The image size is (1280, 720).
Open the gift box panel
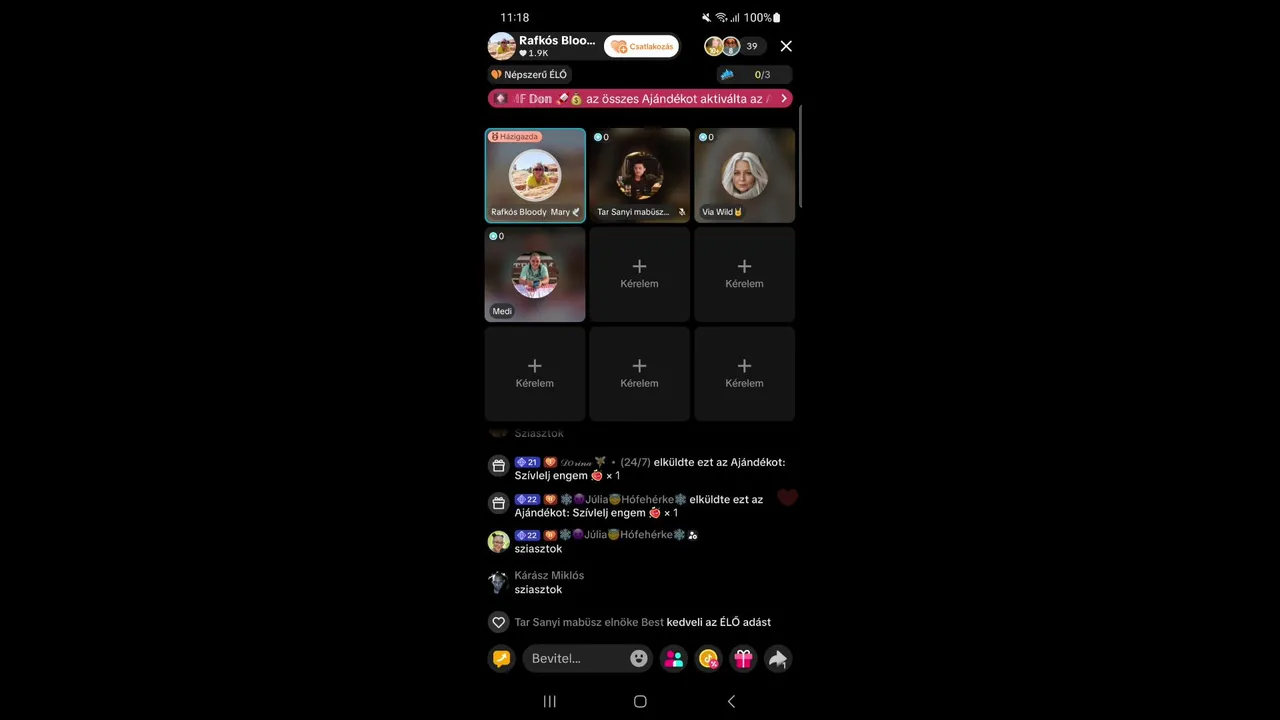tap(743, 658)
